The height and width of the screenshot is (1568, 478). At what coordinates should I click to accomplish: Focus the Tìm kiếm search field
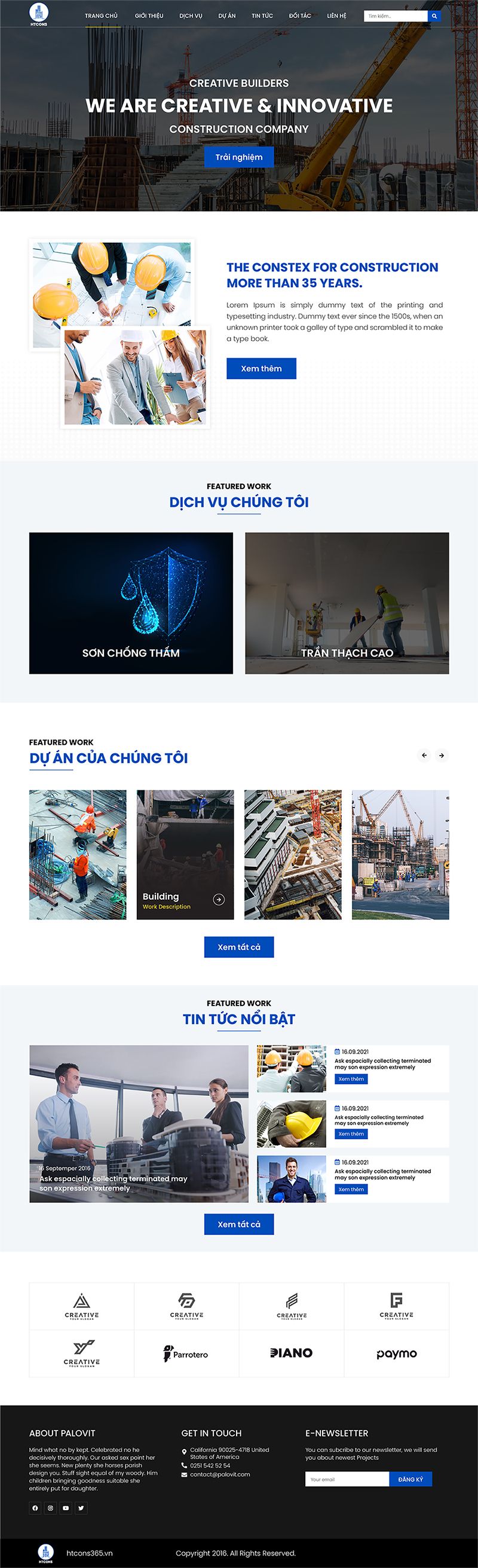[x=396, y=16]
